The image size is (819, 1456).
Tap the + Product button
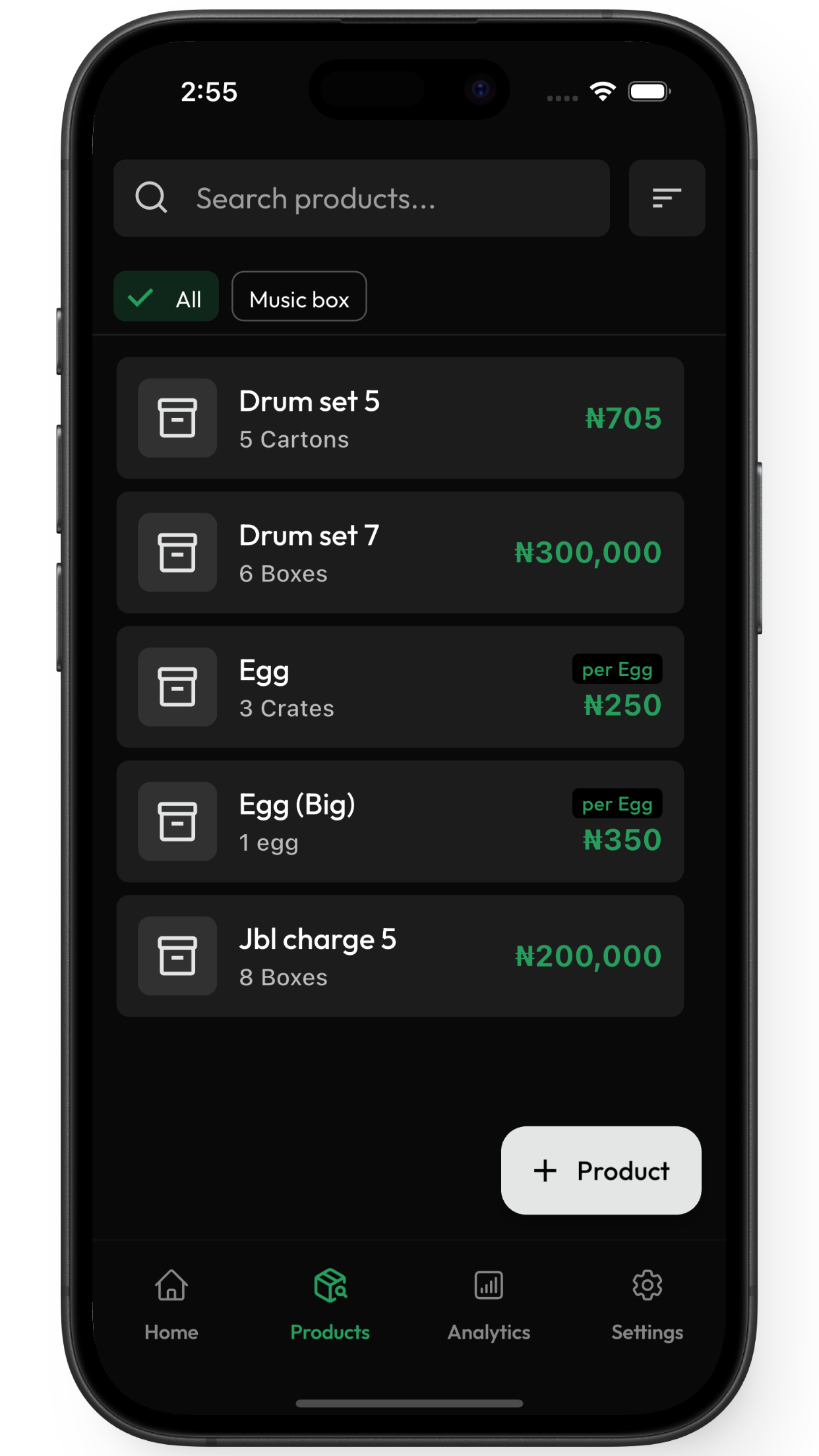601,1171
